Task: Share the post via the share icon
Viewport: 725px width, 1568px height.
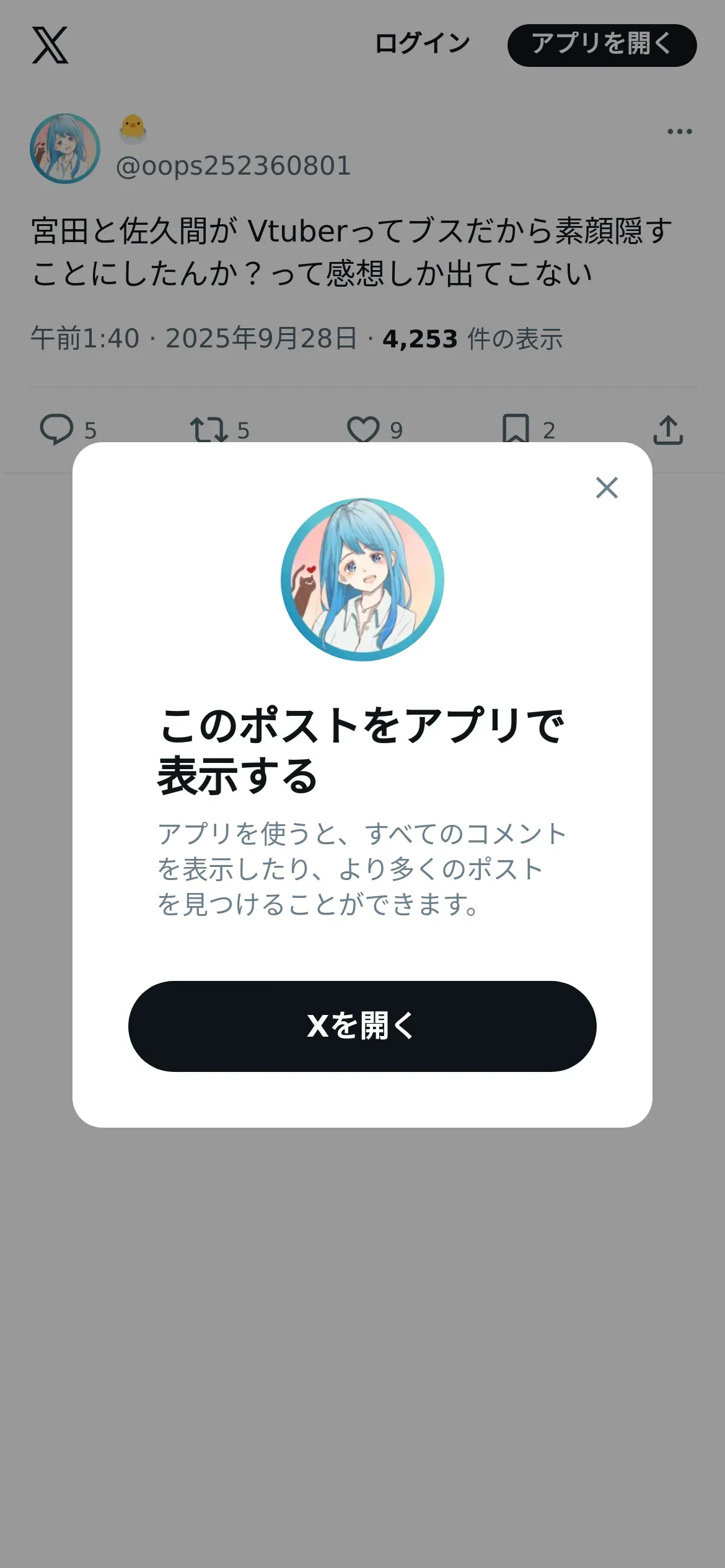Action: tap(668, 430)
